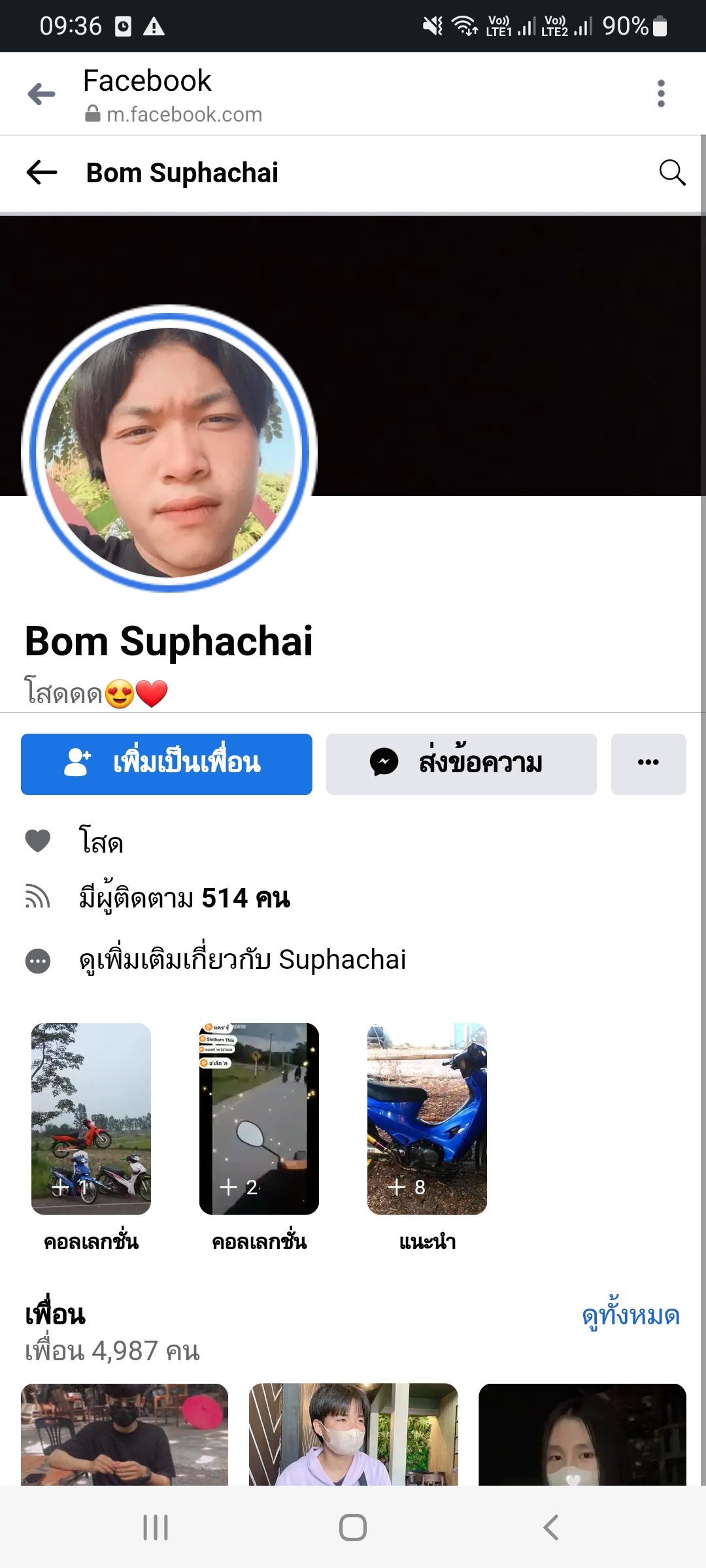Tap ส่งข้อความ to send a message
Screen dimensions: 706x1568
click(x=462, y=764)
